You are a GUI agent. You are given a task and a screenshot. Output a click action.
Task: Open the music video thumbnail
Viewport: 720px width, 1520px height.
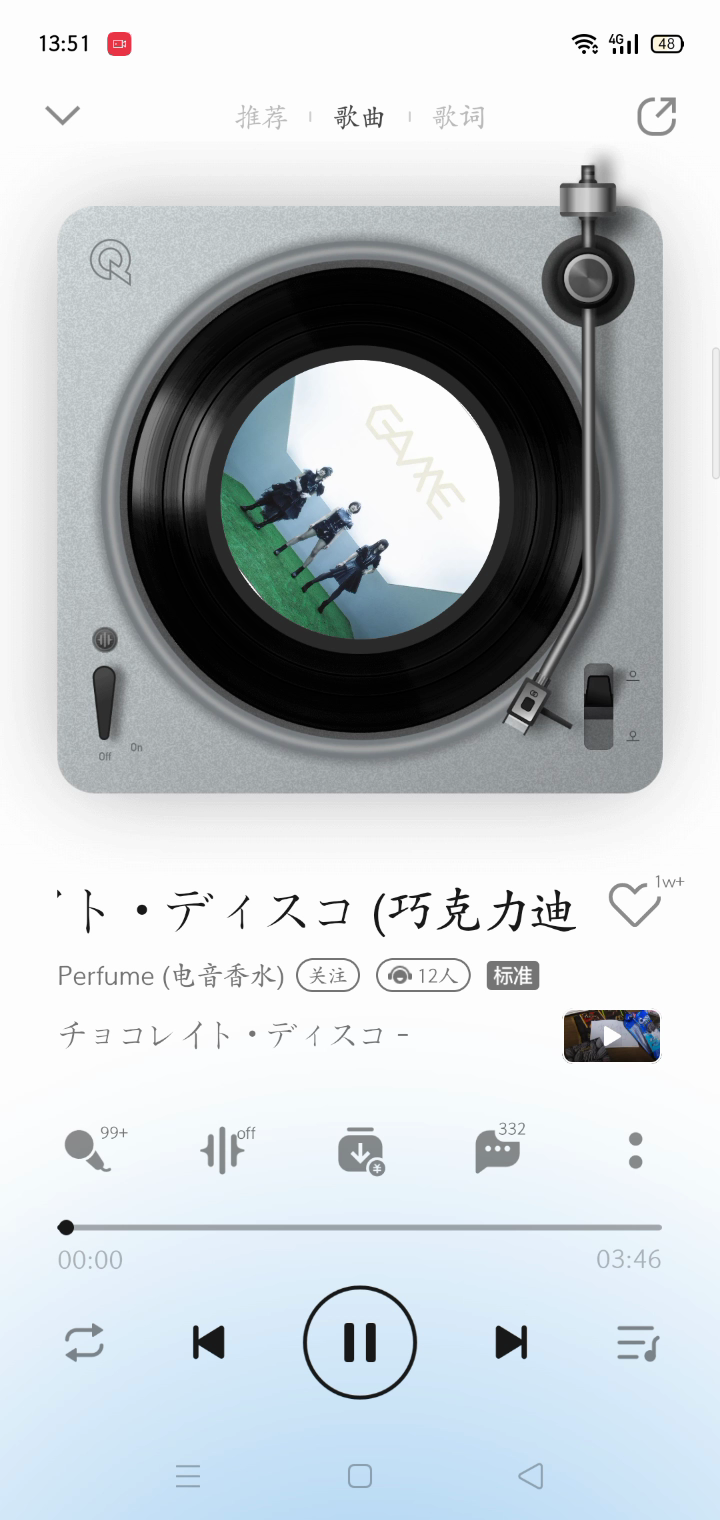[x=612, y=1036]
